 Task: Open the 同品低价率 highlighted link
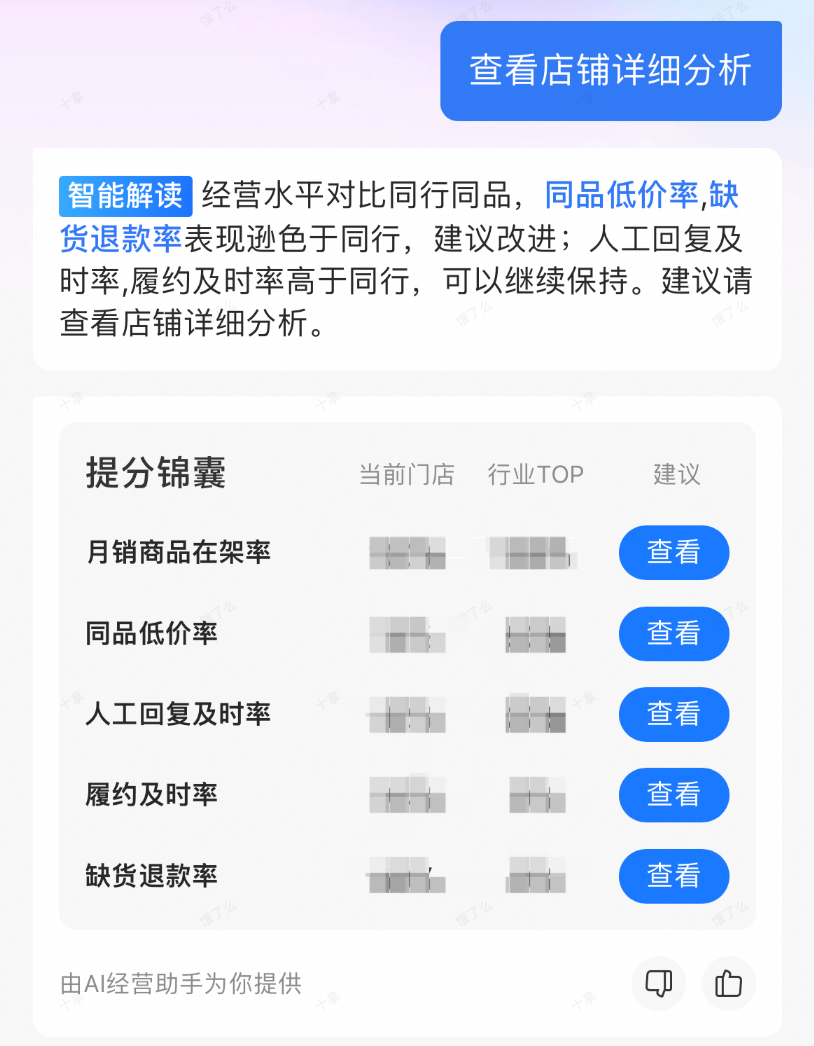click(x=618, y=196)
